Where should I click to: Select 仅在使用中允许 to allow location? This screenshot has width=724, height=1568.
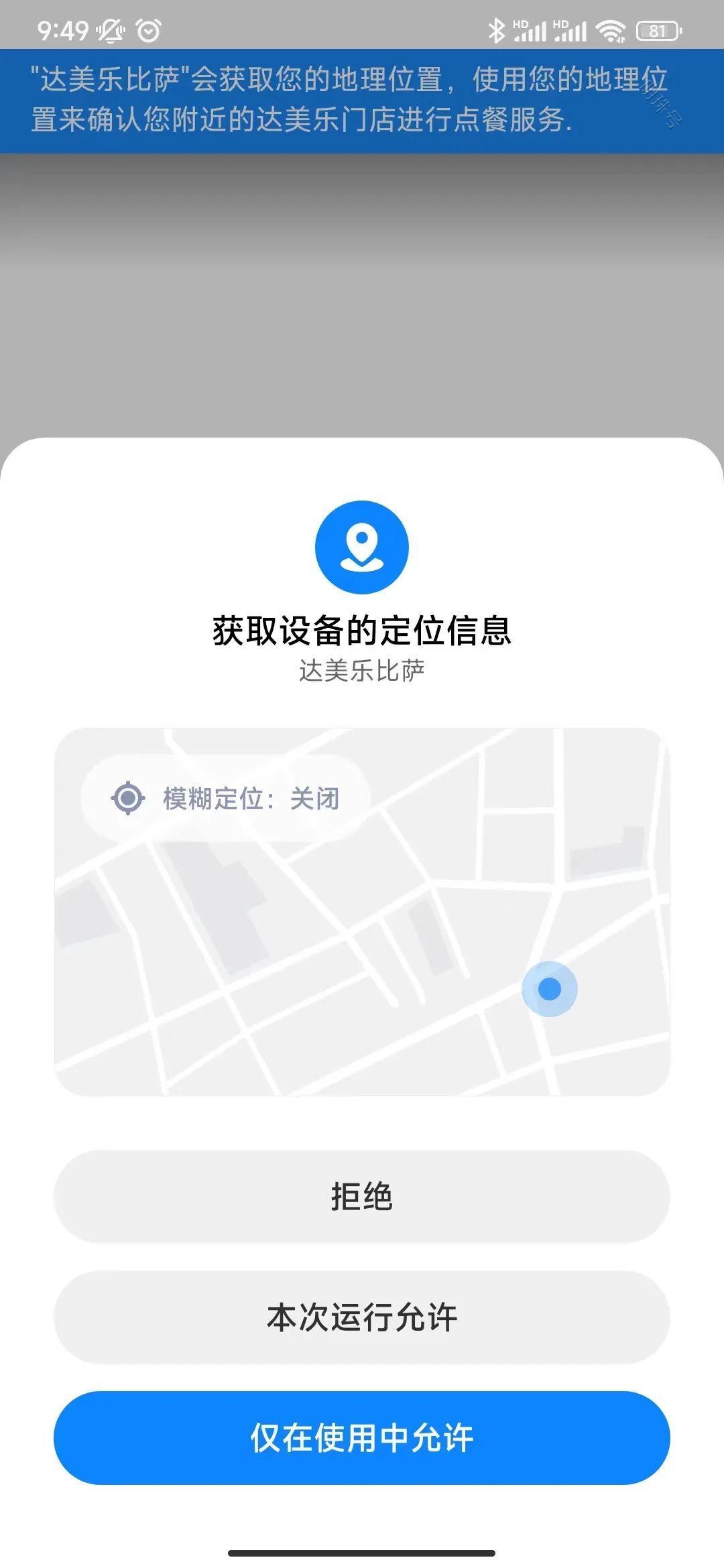tap(362, 1437)
